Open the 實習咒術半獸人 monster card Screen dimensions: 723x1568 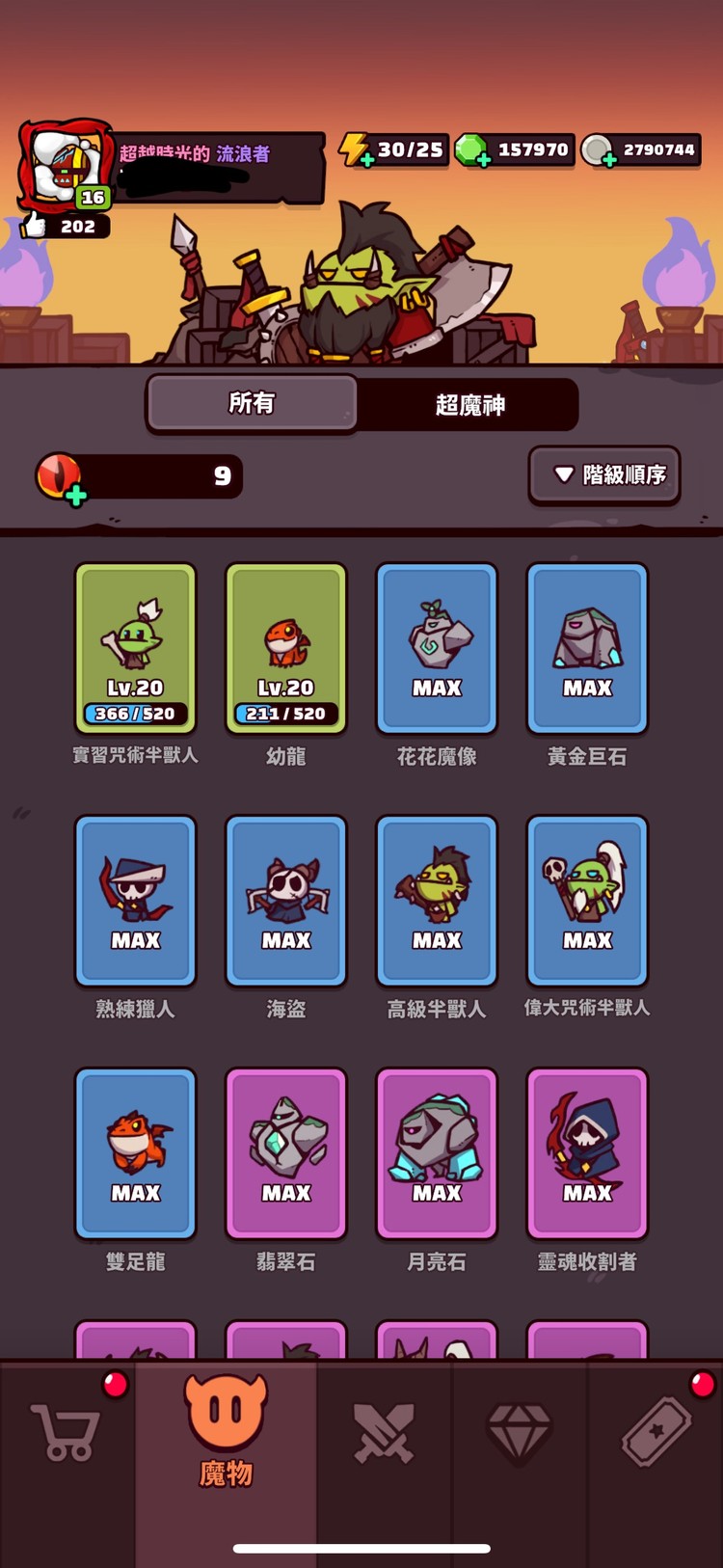(136, 648)
